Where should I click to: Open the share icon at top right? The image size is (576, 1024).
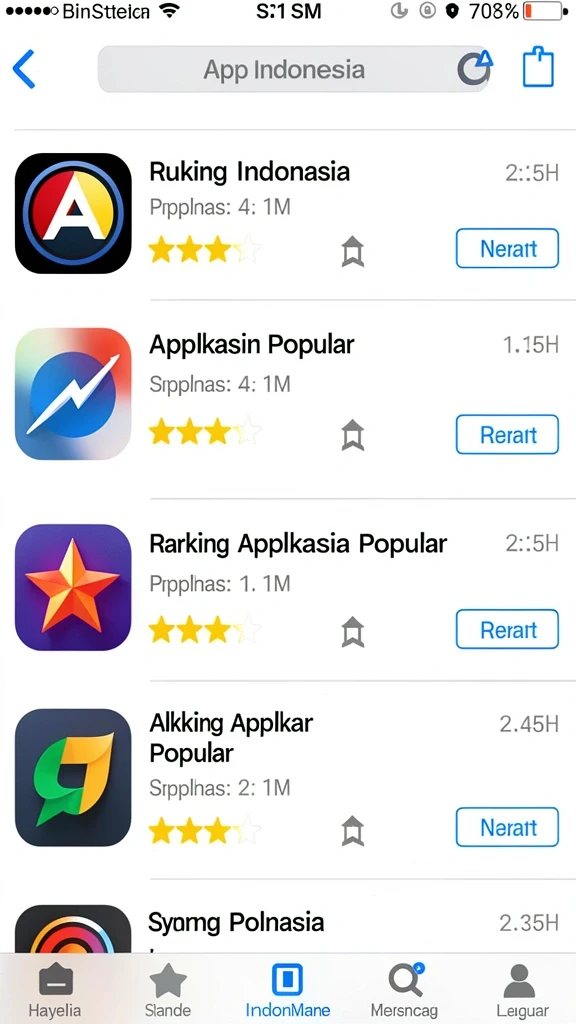pyautogui.click(x=538, y=67)
